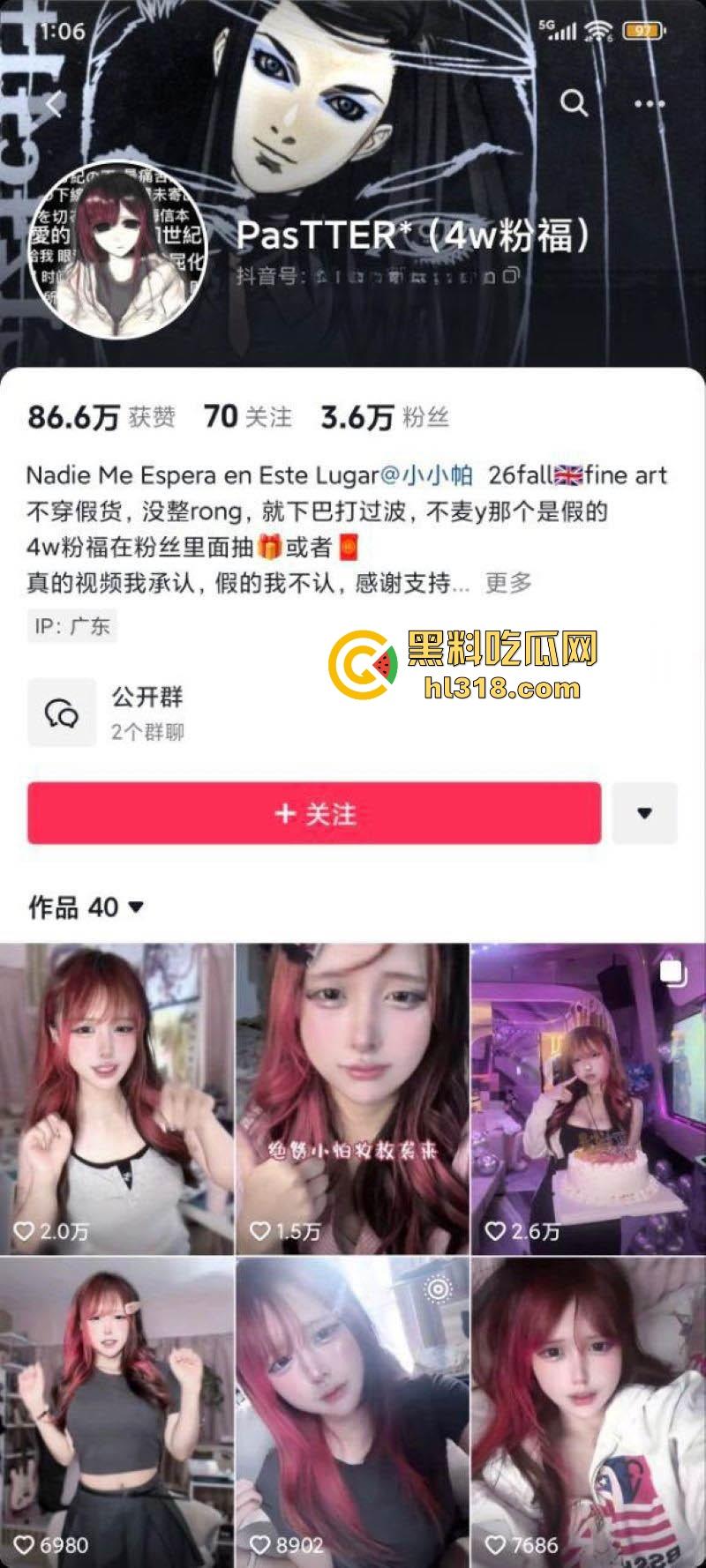706x1568 pixels.
Task: Open the 3.6万 粉丝 followers list
Action: point(385,416)
